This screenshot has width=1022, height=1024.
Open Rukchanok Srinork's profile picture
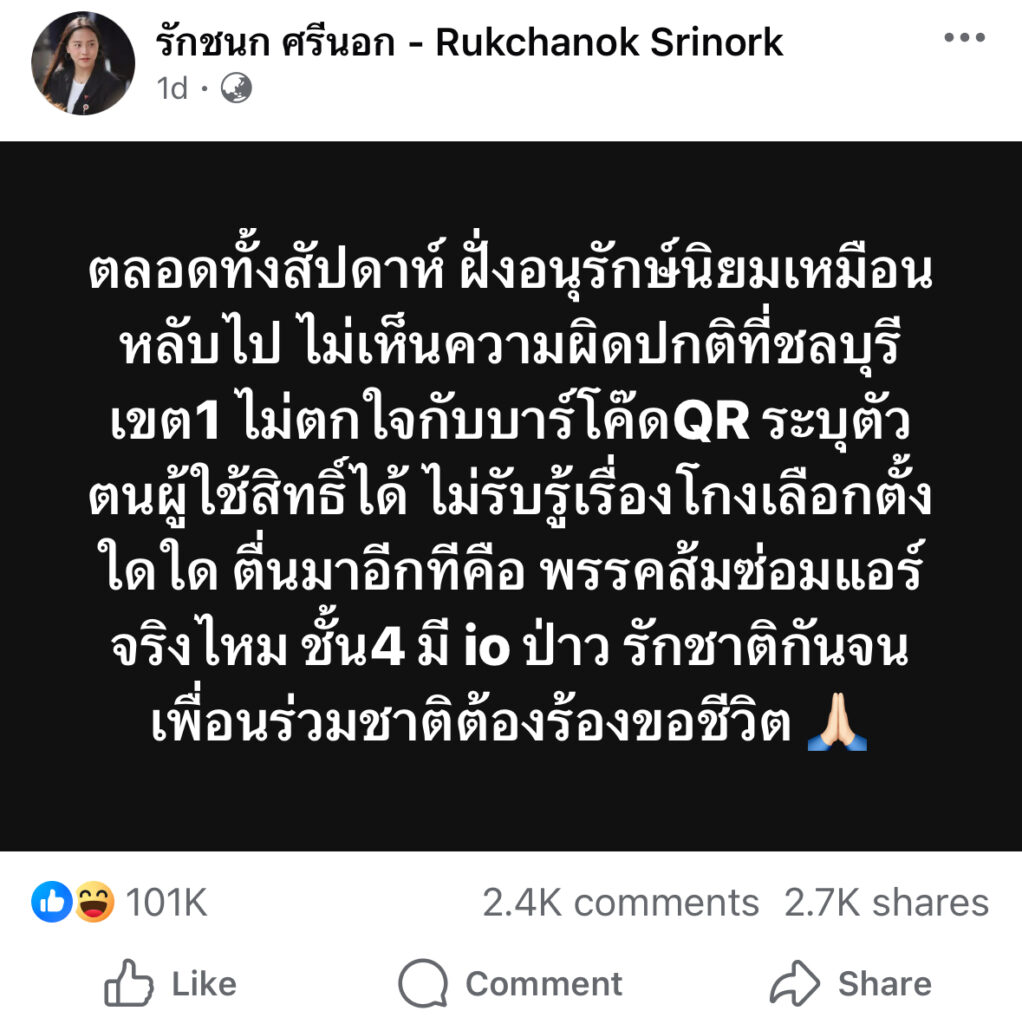(x=82, y=62)
